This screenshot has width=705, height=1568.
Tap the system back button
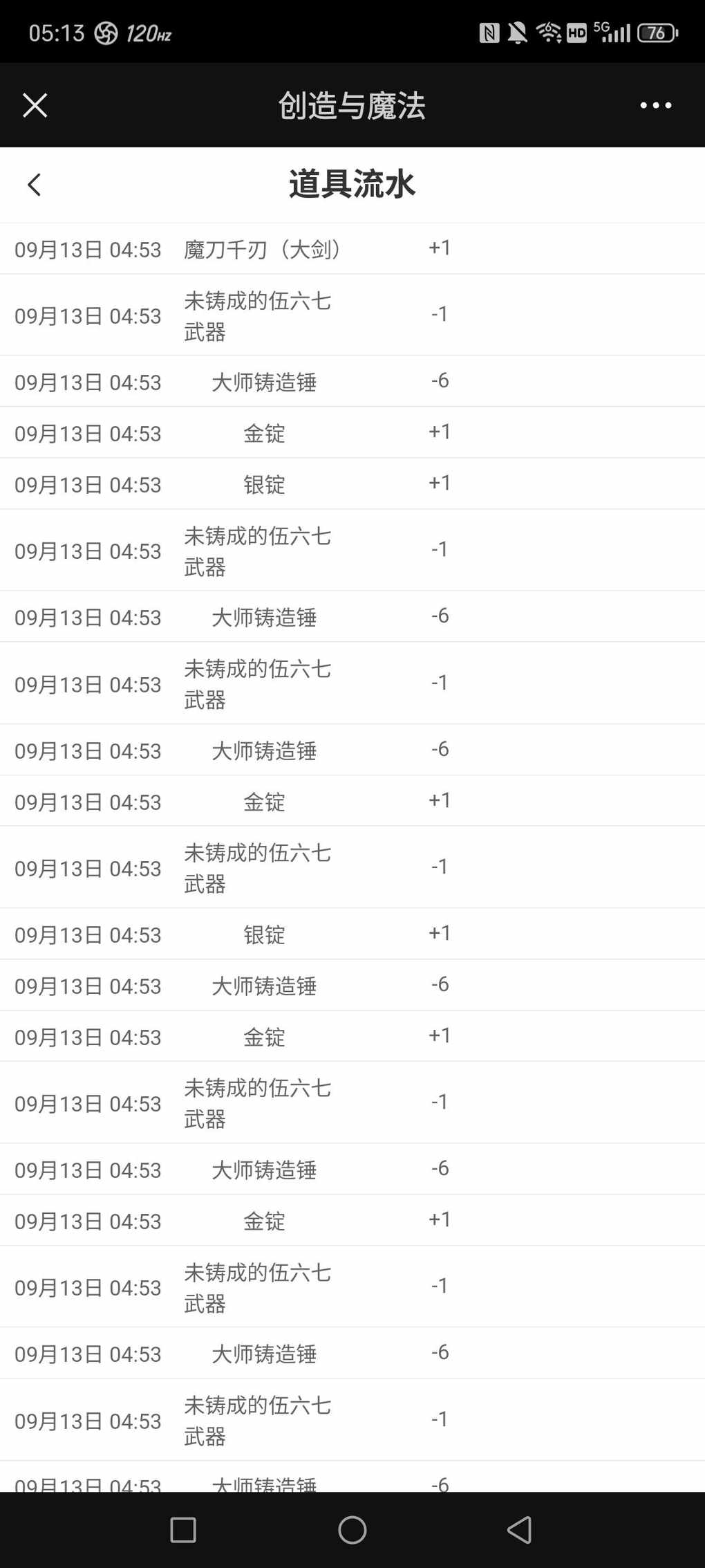click(x=520, y=1529)
